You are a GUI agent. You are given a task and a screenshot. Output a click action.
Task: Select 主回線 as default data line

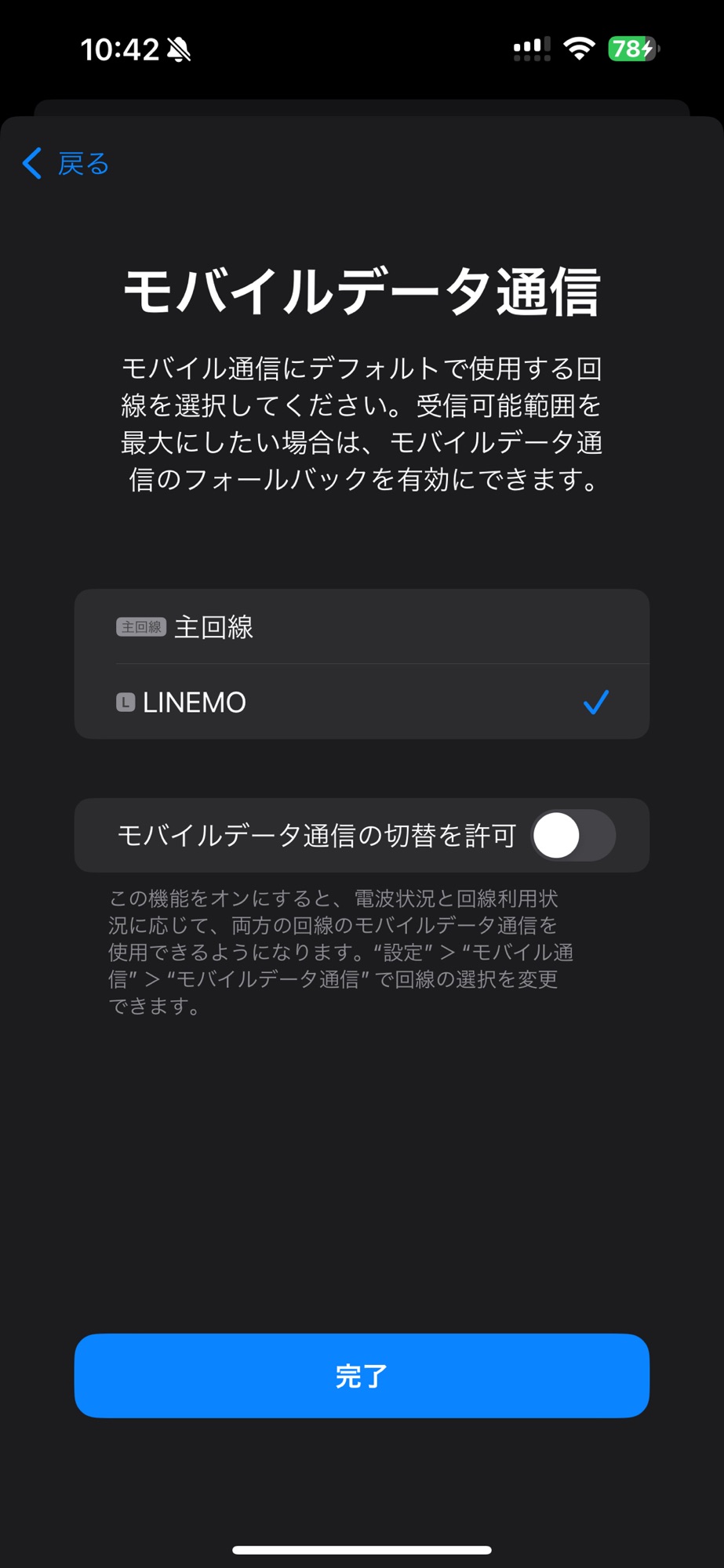[x=361, y=627]
